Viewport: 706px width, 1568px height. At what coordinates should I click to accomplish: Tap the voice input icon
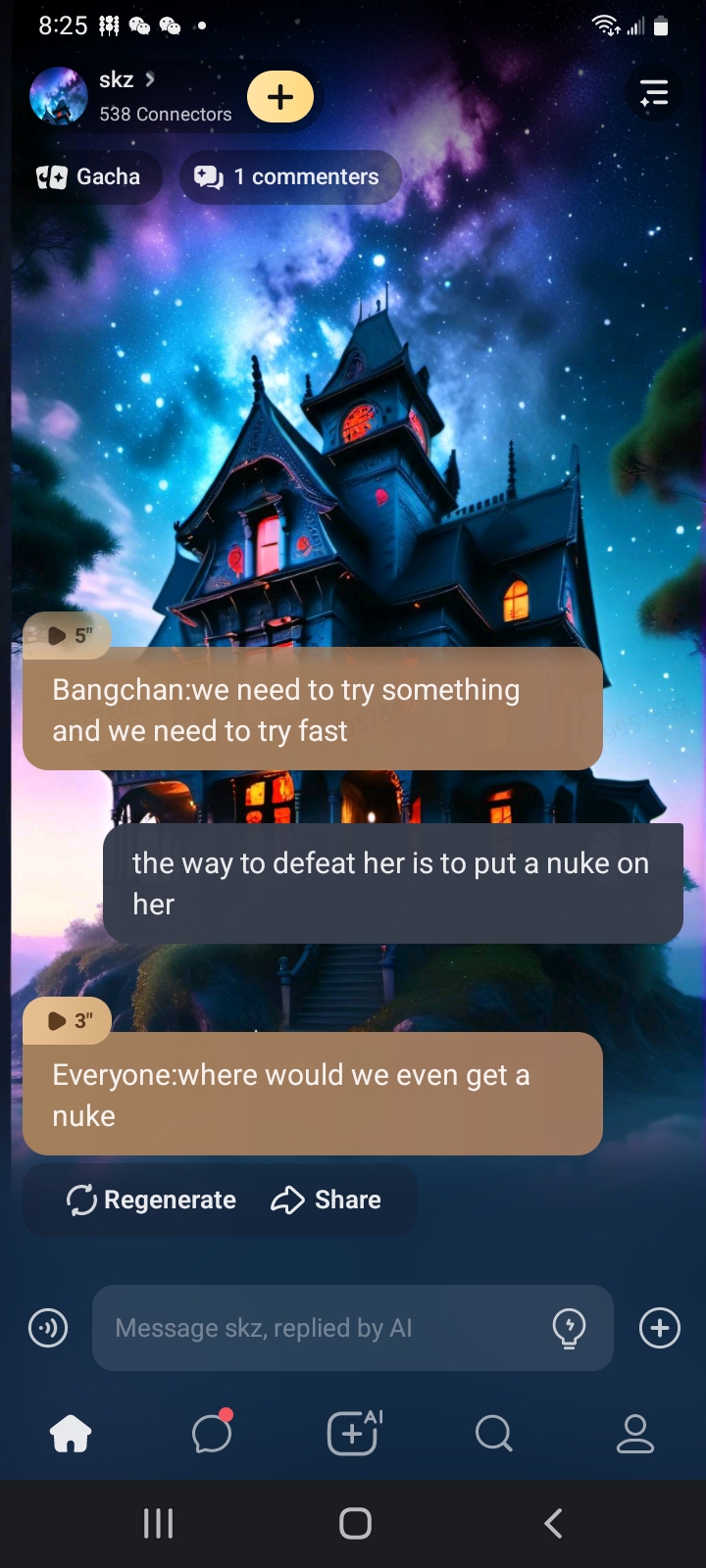click(x=48, y=1329)
